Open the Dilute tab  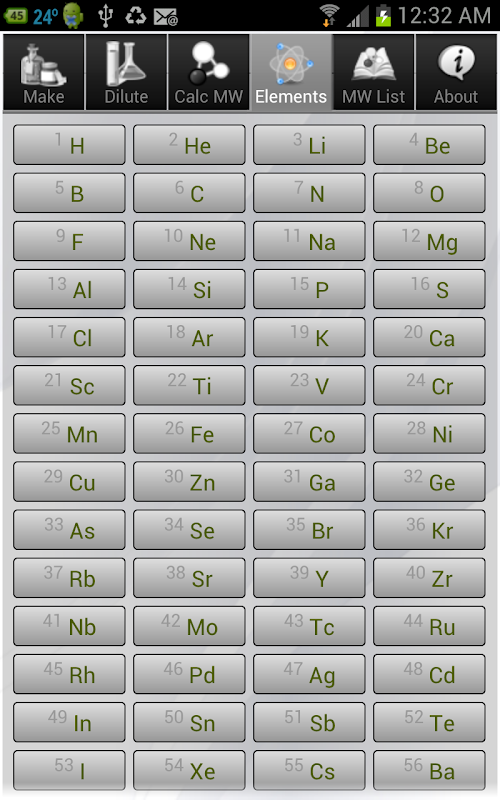[126, 72]
